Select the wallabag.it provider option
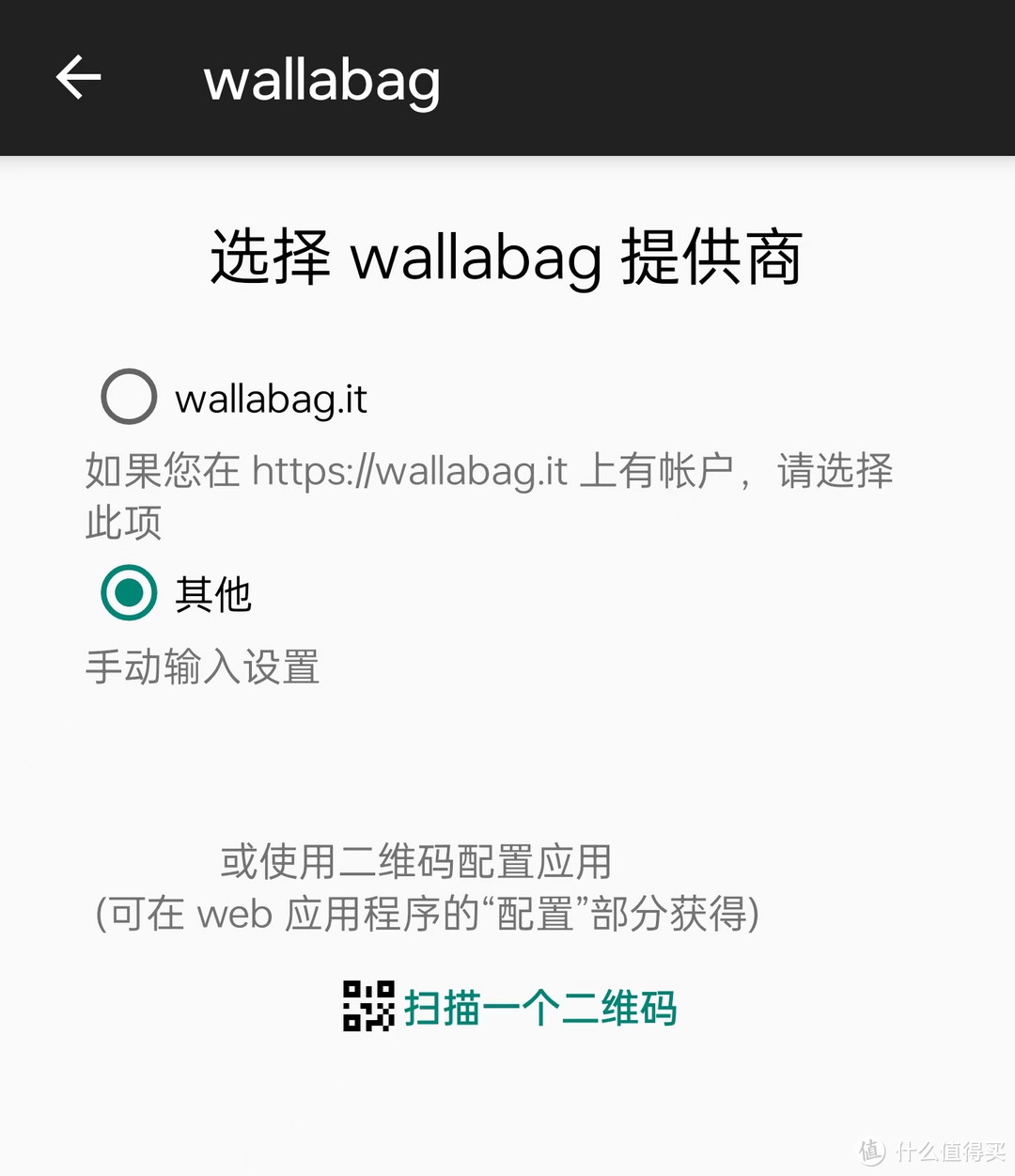The image size is (1015, 1176). (x=129, y=397)
